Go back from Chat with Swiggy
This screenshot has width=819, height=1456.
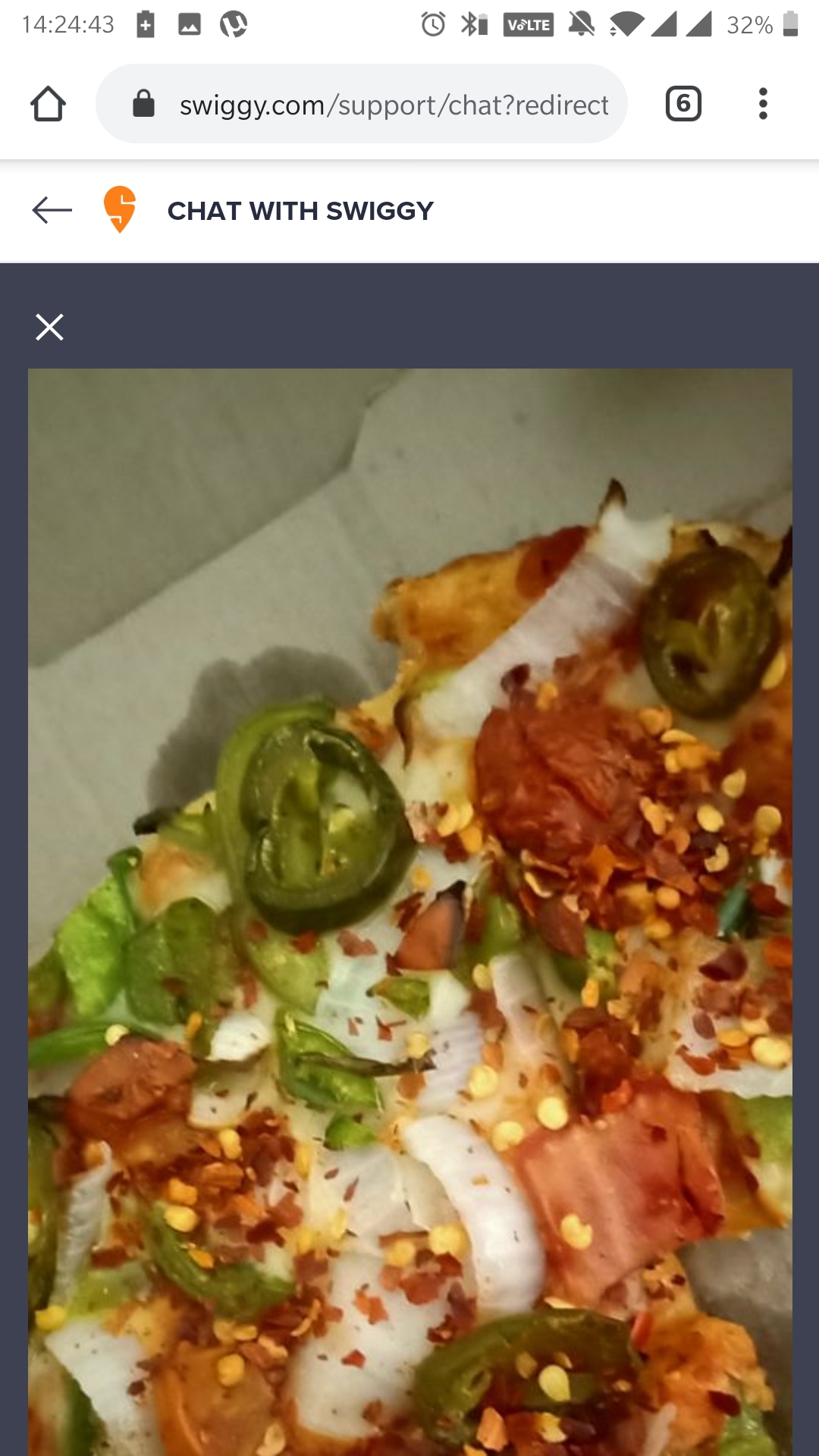52,210
